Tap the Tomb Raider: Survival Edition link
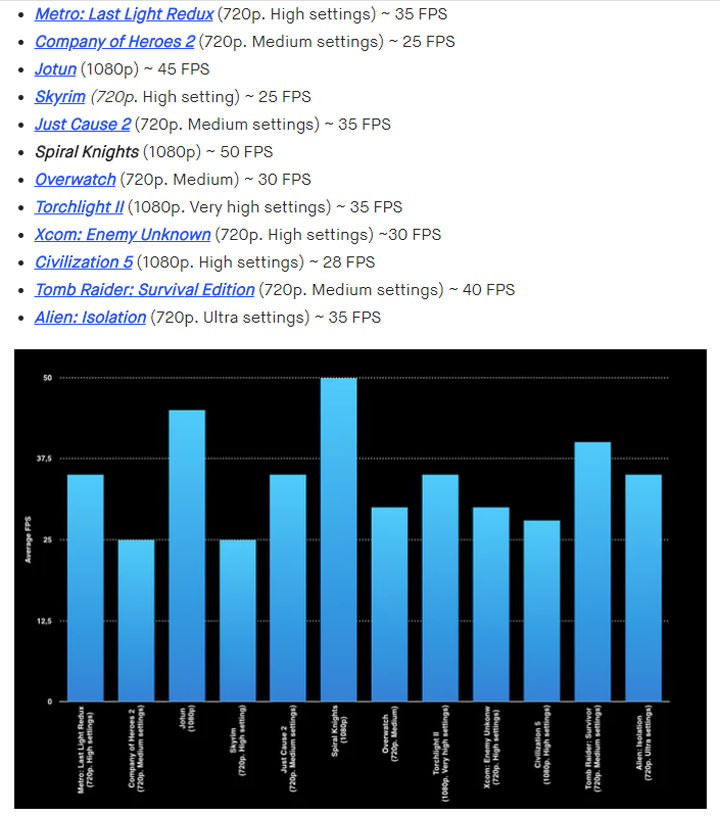This screenshot has width=720, height=816. click(x=144, y=290)
